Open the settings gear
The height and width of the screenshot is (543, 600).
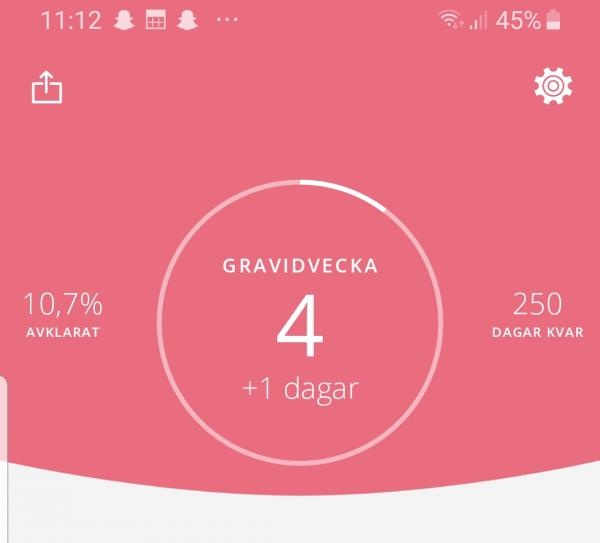pyautogui.click(x=553, y=87)
